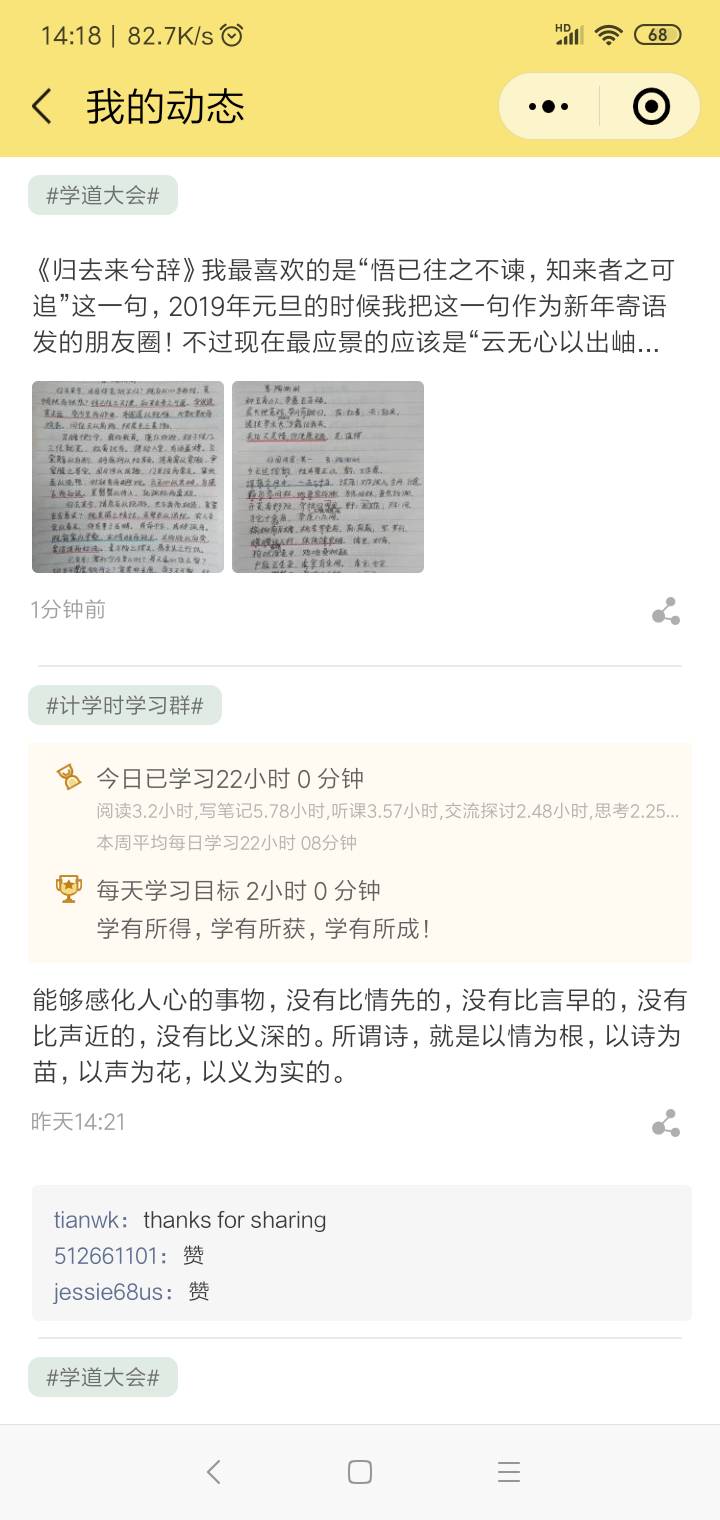
Task: Share the post from 昨天14:21
Action: click(x=666, y=1123)
